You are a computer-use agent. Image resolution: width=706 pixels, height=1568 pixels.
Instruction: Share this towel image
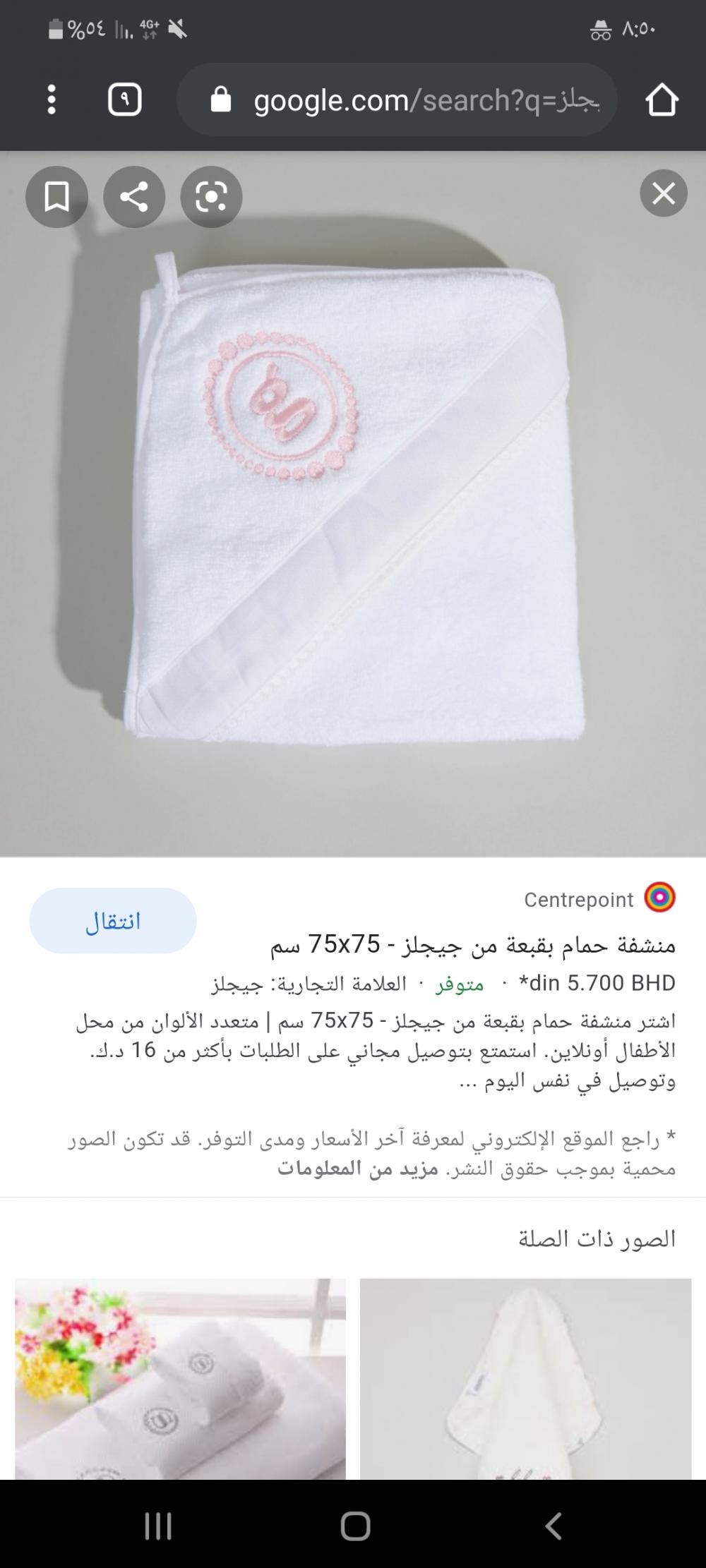(134, 197)
